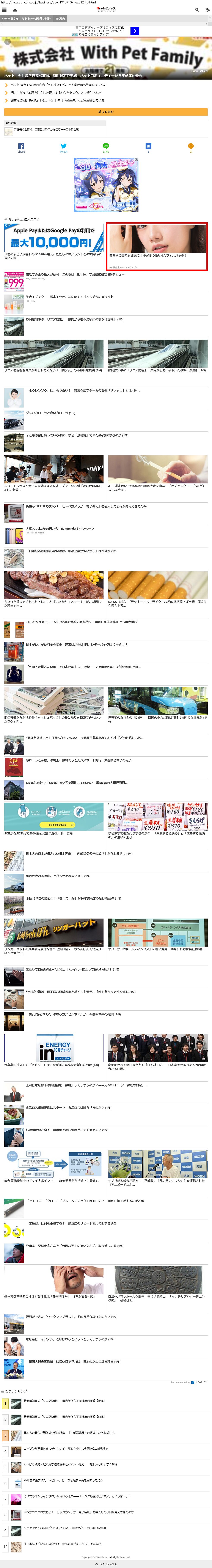The width and height of the screenshot is (212, 1568).
Task: Tap the orange 続きを読む button
Action: pos(106,112)
